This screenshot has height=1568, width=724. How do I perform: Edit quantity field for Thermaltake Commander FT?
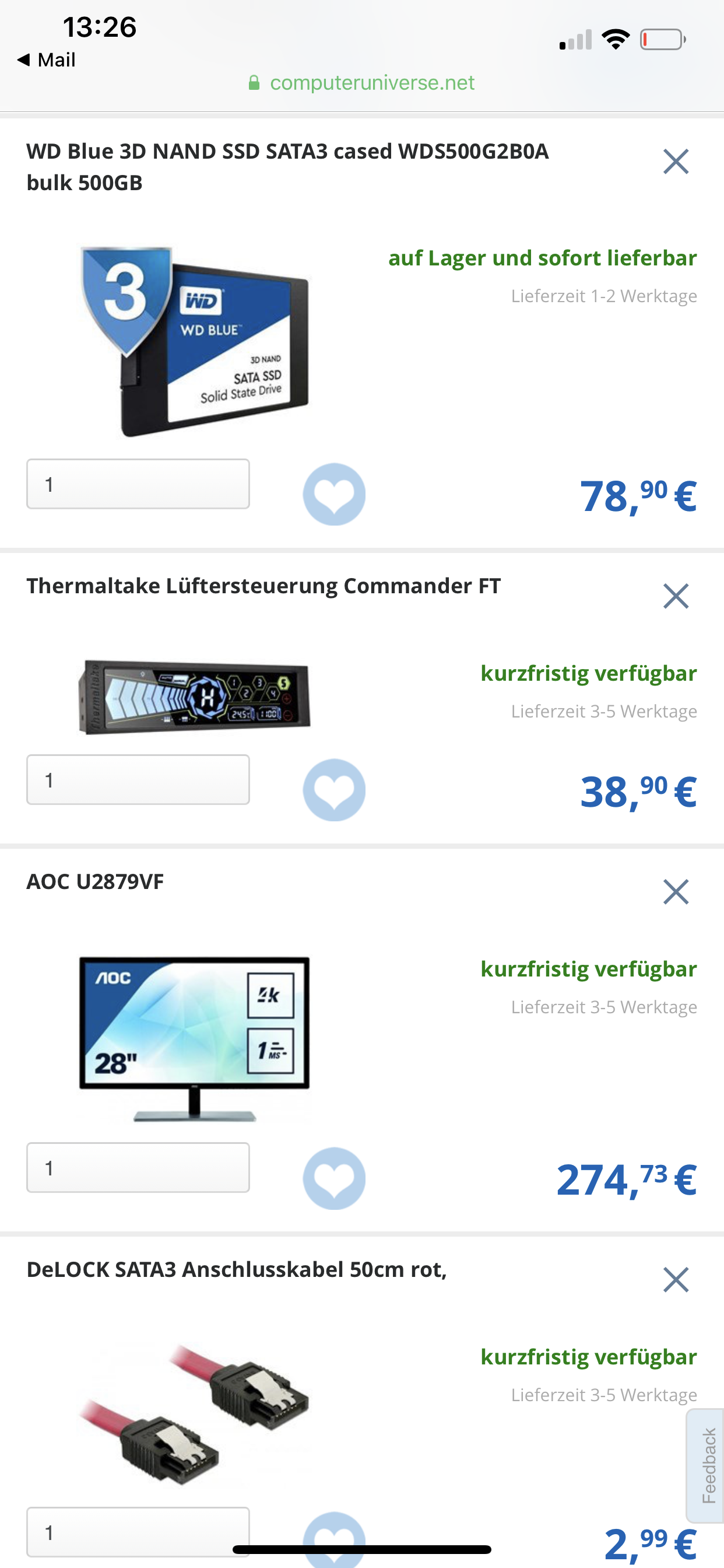click(x=138, y=780)
